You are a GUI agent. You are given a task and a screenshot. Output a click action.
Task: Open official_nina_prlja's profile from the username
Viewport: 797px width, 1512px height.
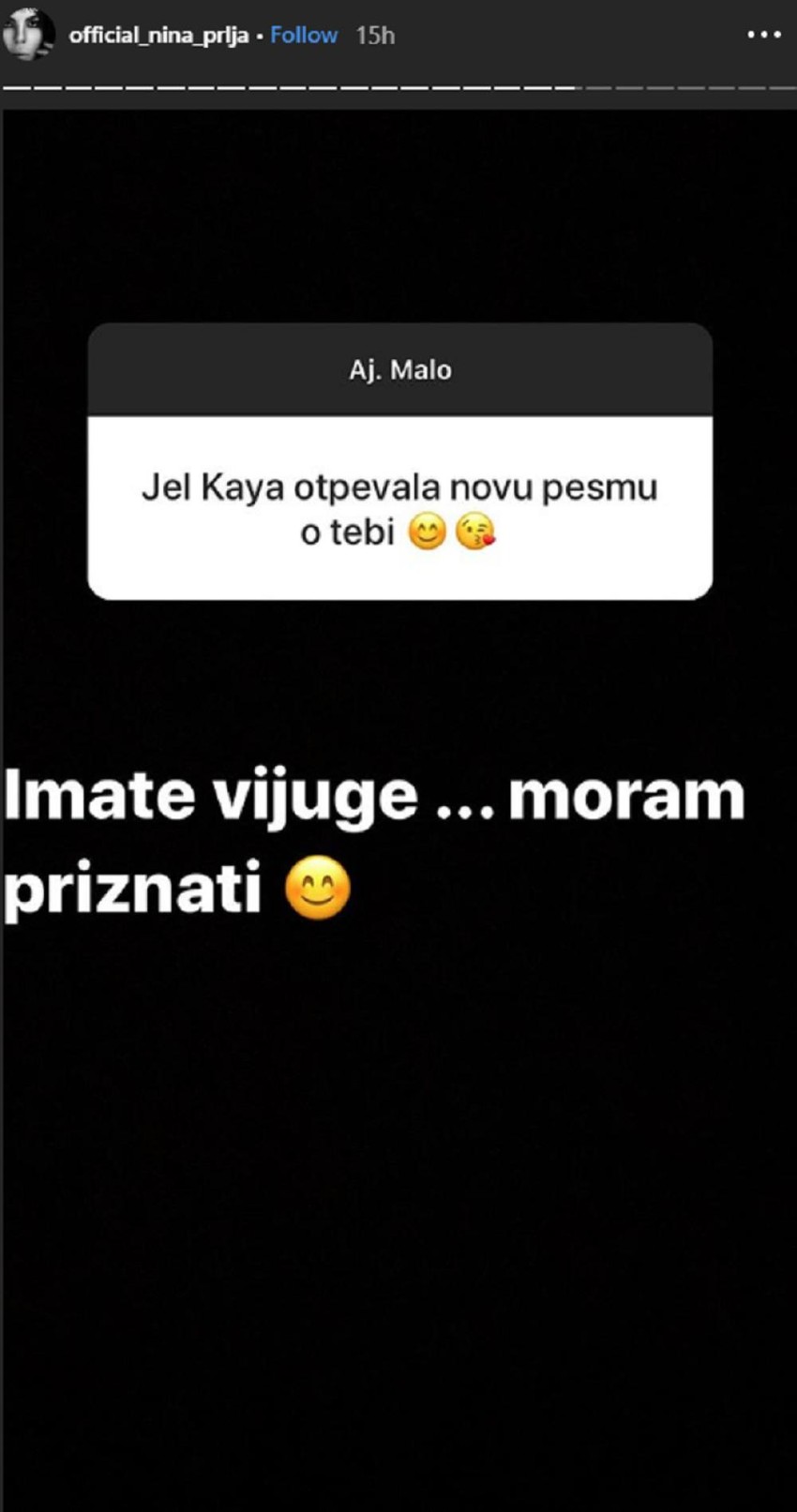(158, 35)
